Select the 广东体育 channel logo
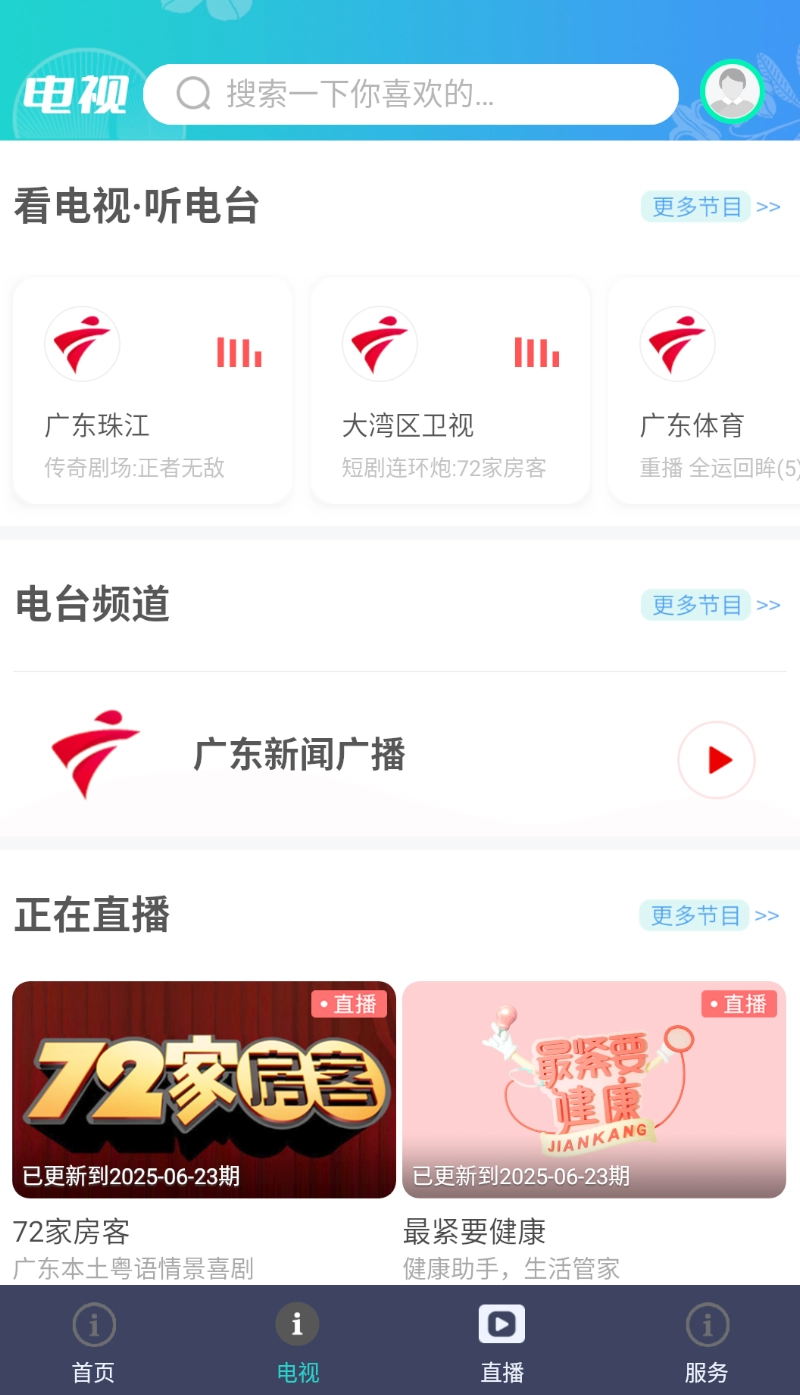This screenshot has height=1395, width=800. click(677, 343)
